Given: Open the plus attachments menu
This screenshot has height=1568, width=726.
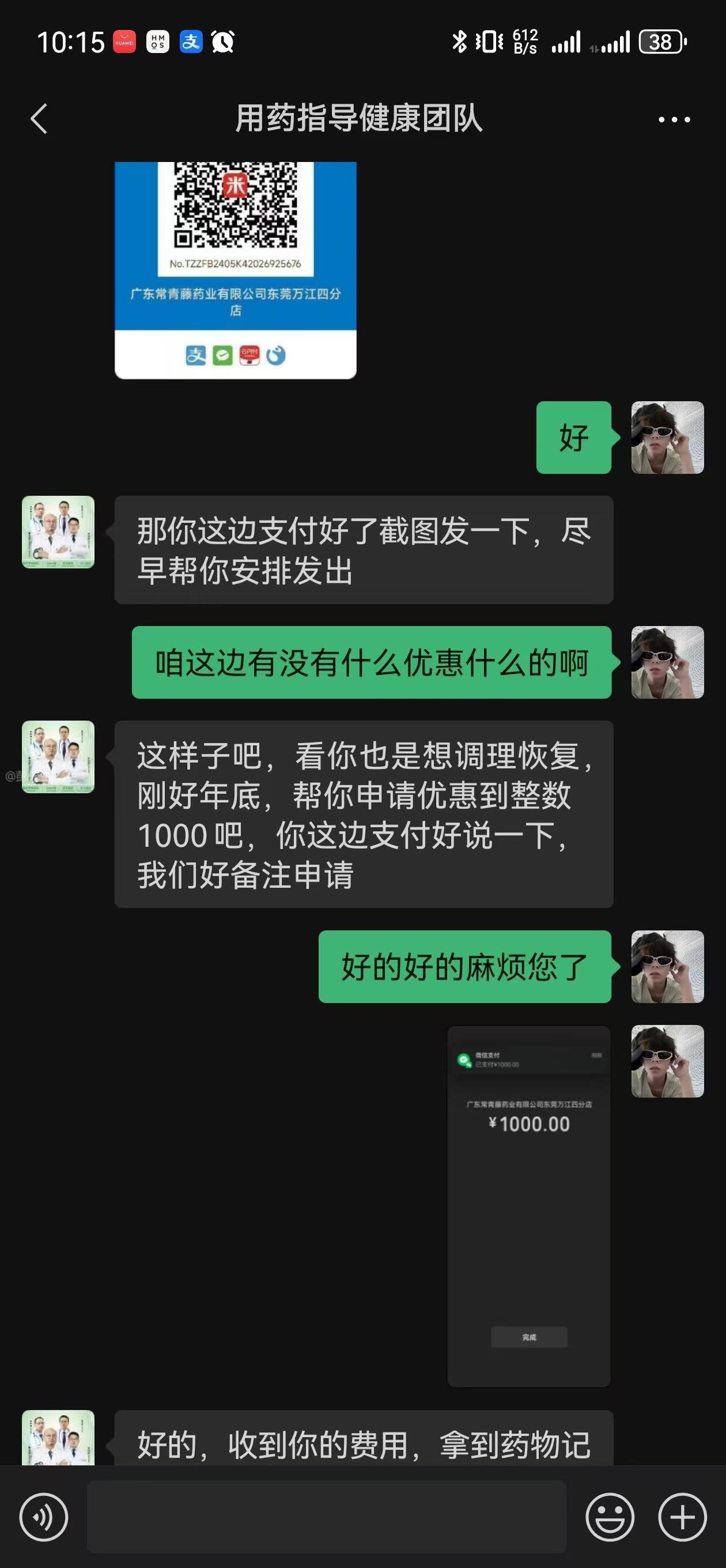Looking at the screenshot, I should pyautogui.click(x=682, y=1516).
